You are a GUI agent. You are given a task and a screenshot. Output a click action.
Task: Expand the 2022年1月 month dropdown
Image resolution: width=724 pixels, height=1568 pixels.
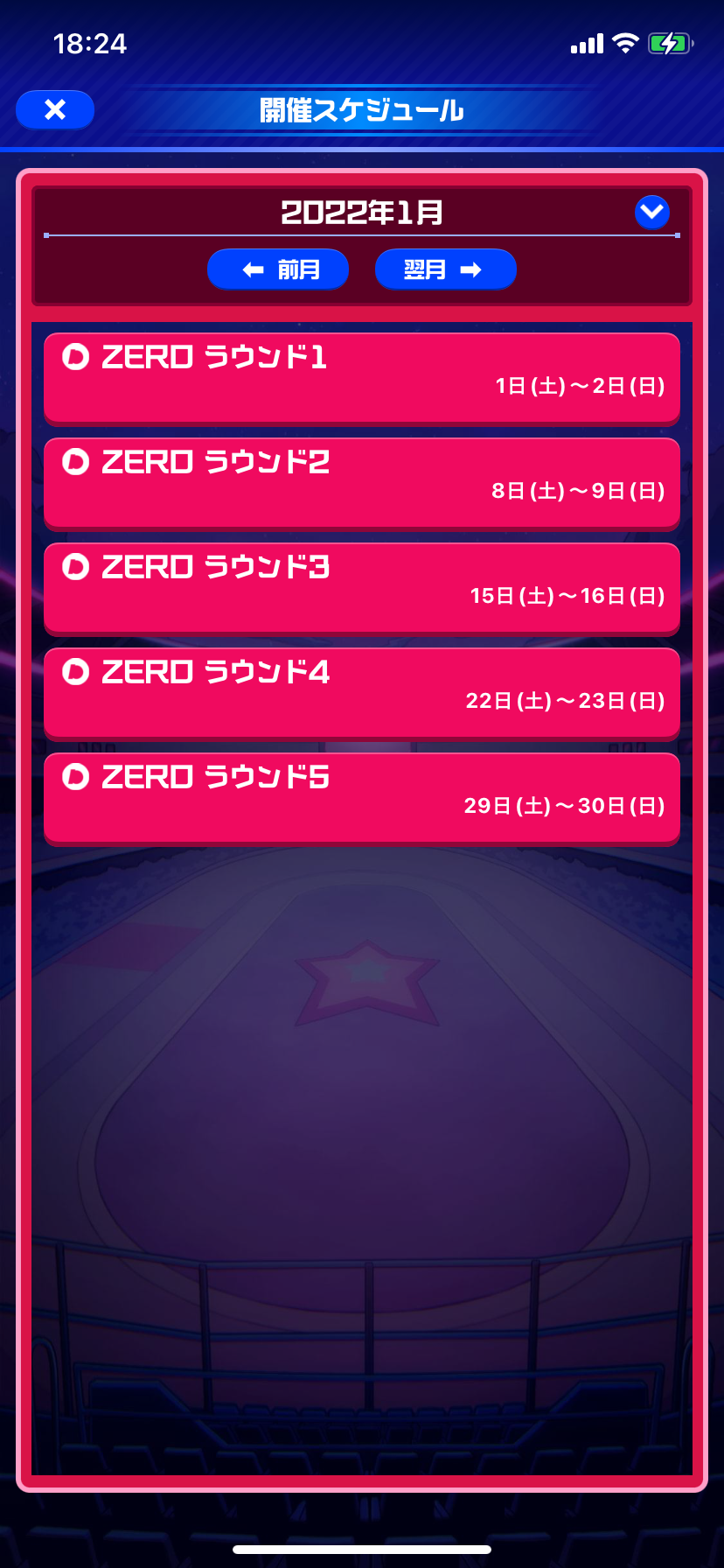[651, 213]
